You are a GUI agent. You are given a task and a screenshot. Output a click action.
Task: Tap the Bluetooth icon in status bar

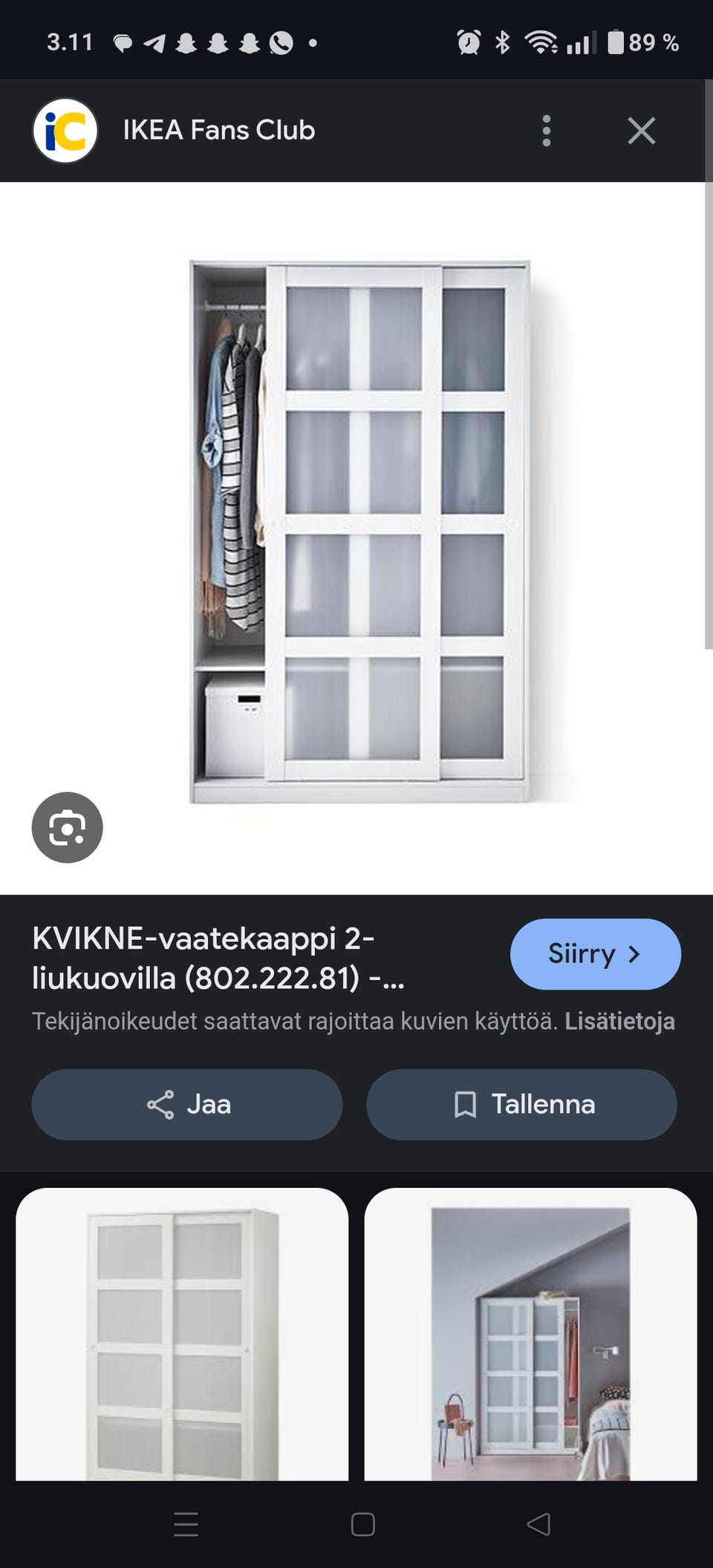502,42
